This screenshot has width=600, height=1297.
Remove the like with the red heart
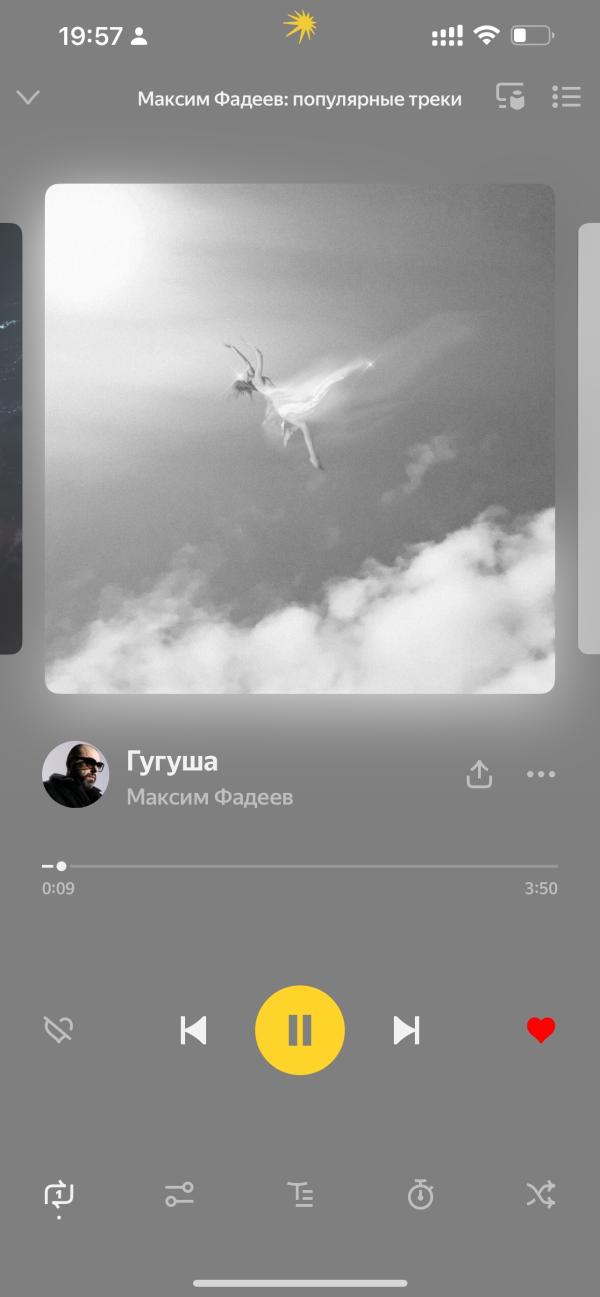click(541, 1030)
